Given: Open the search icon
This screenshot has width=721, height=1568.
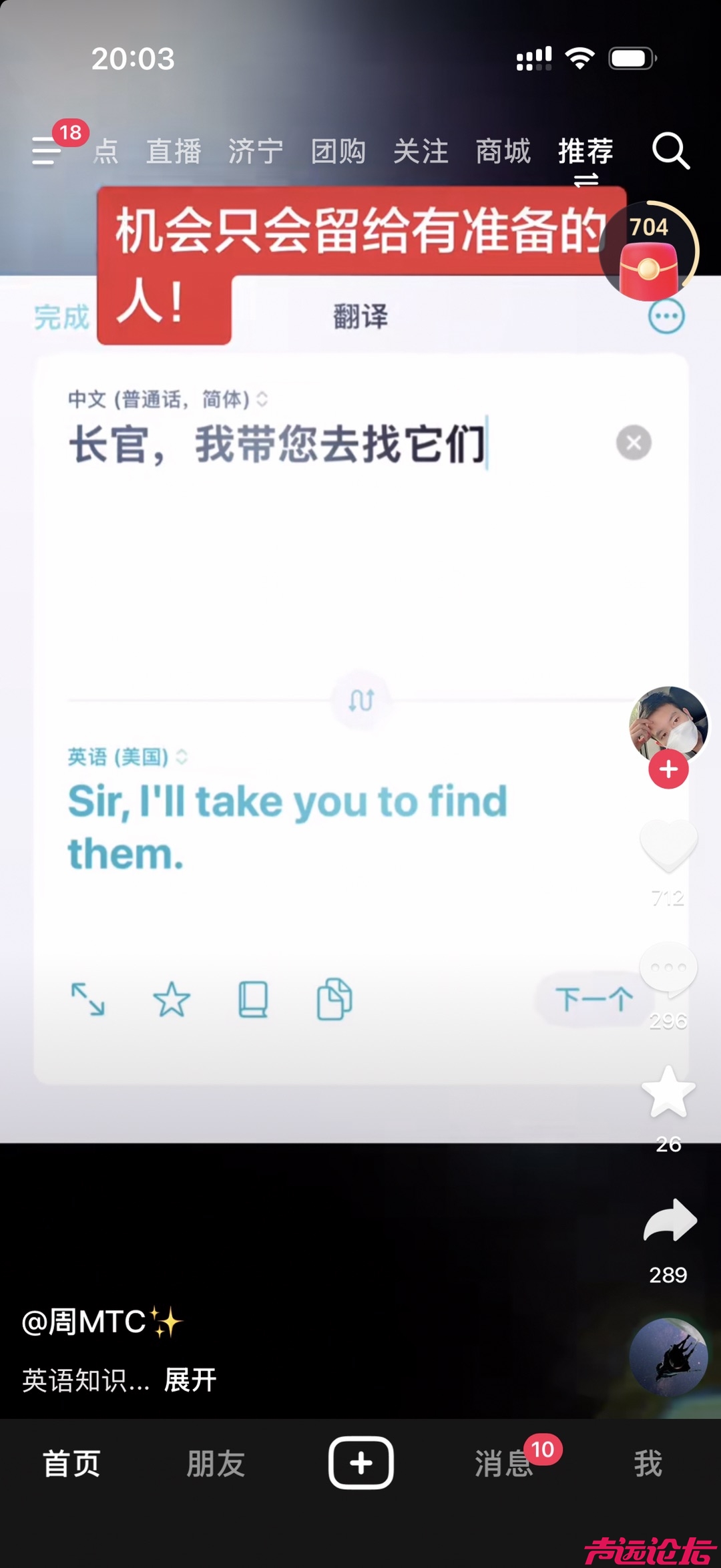Looking at the screenshot, I should (670, 151).
